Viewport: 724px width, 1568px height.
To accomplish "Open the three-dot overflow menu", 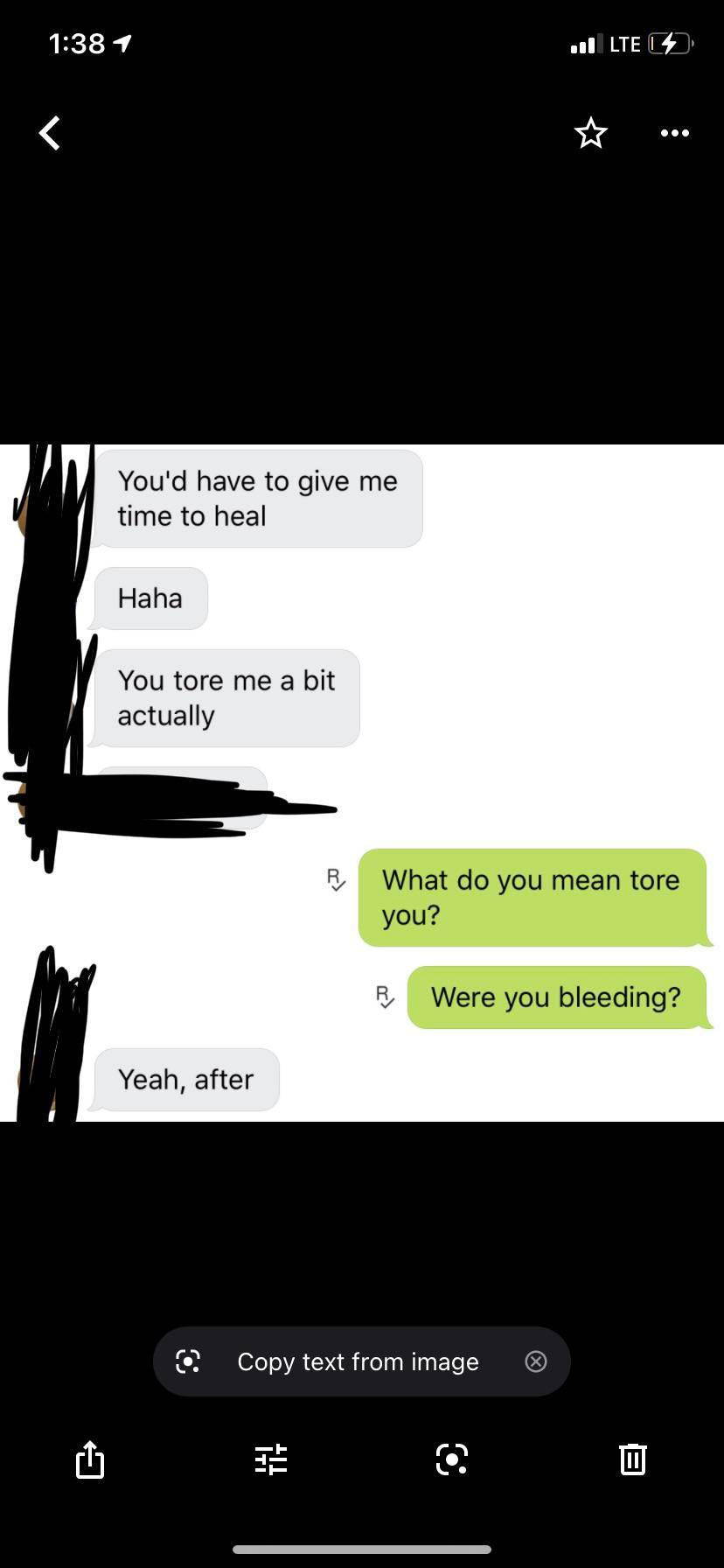I will [x=674, y=133].
